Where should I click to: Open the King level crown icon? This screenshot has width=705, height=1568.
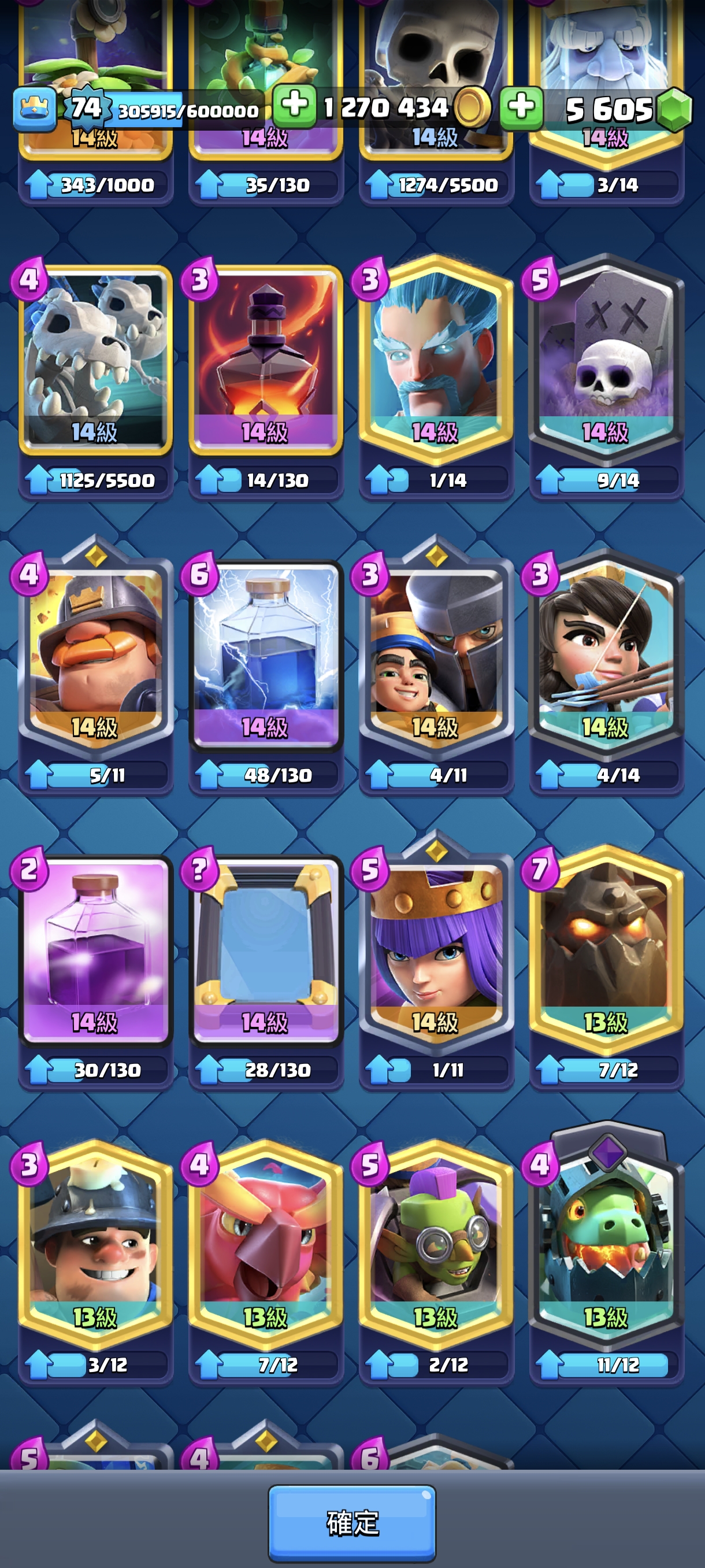pyautogui.click(x=35, y=109)
